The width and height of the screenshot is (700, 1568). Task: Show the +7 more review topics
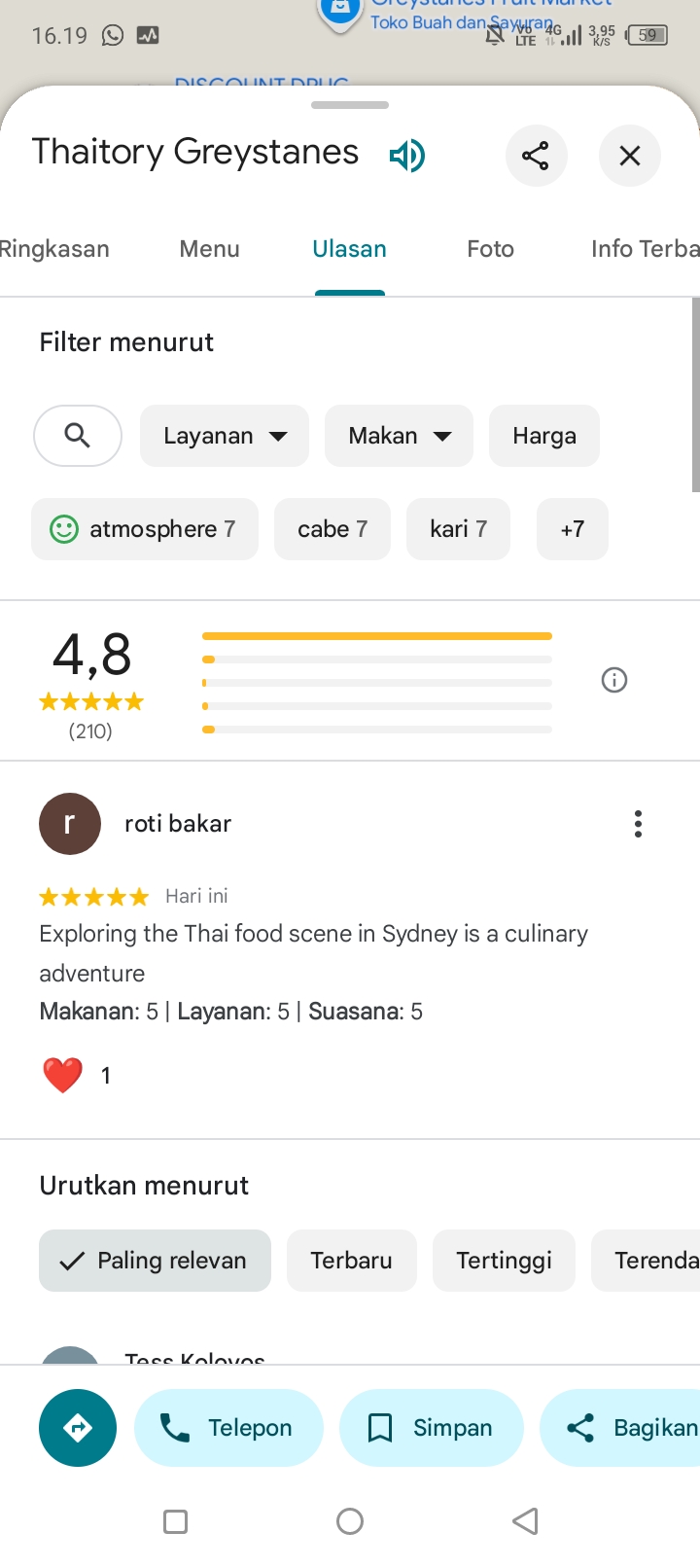tap(573, 529)
